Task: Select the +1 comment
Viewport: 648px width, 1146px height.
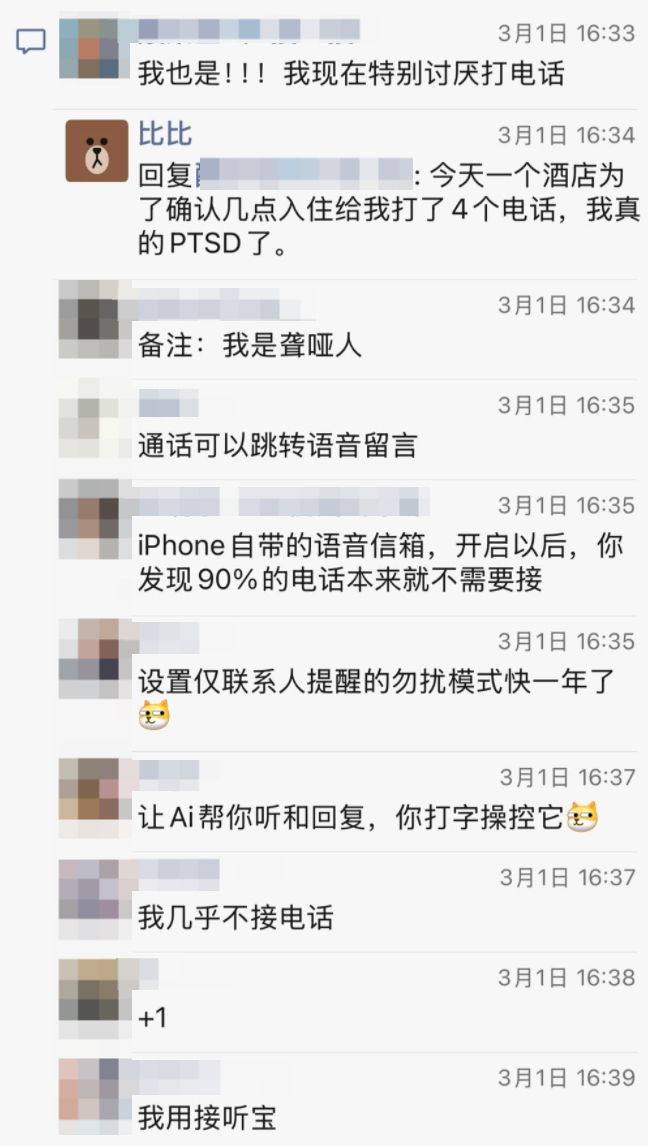Action: tap(153, 1018)
